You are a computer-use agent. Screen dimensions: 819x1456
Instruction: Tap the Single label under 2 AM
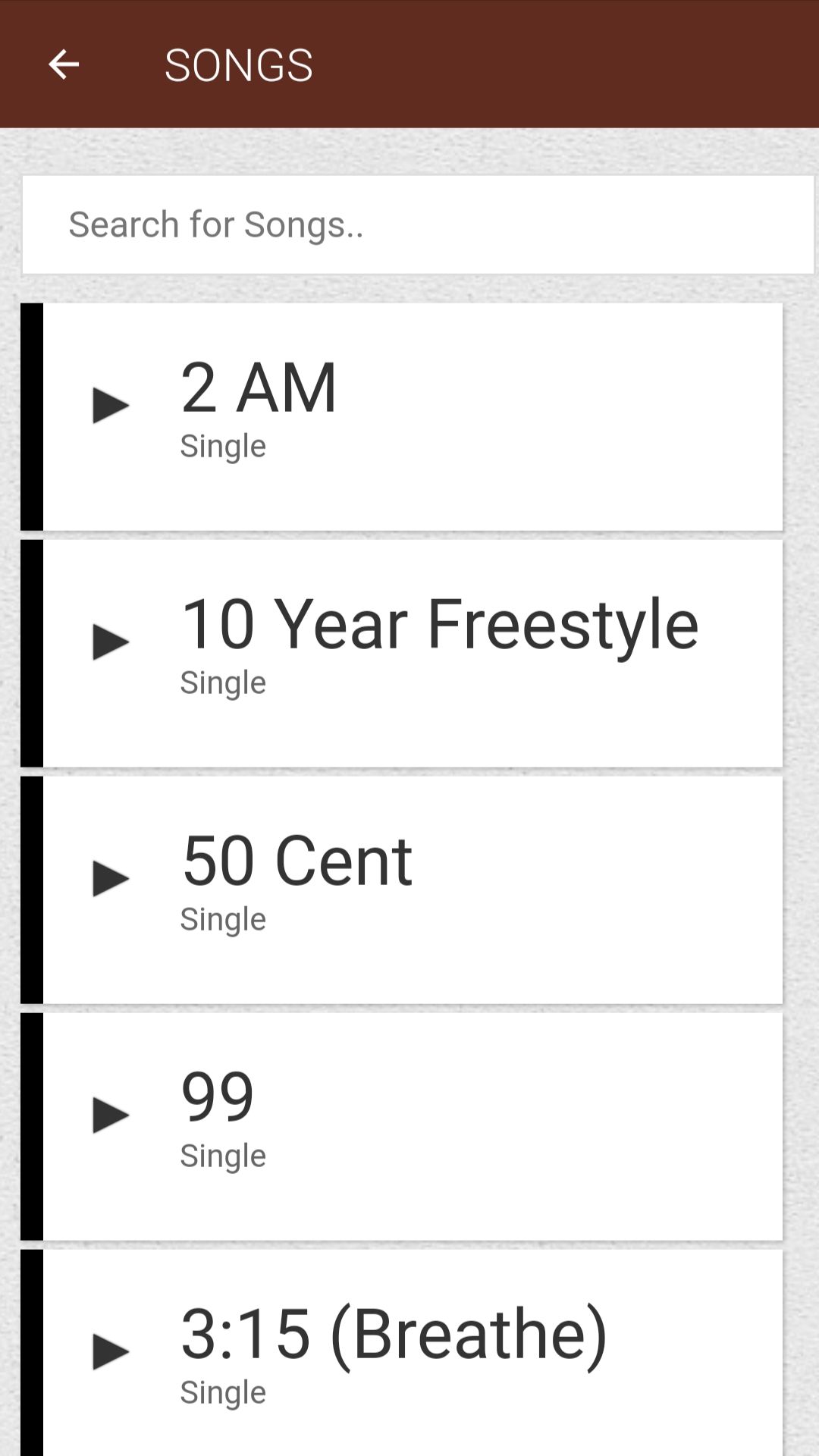click(x=223, y=446)
